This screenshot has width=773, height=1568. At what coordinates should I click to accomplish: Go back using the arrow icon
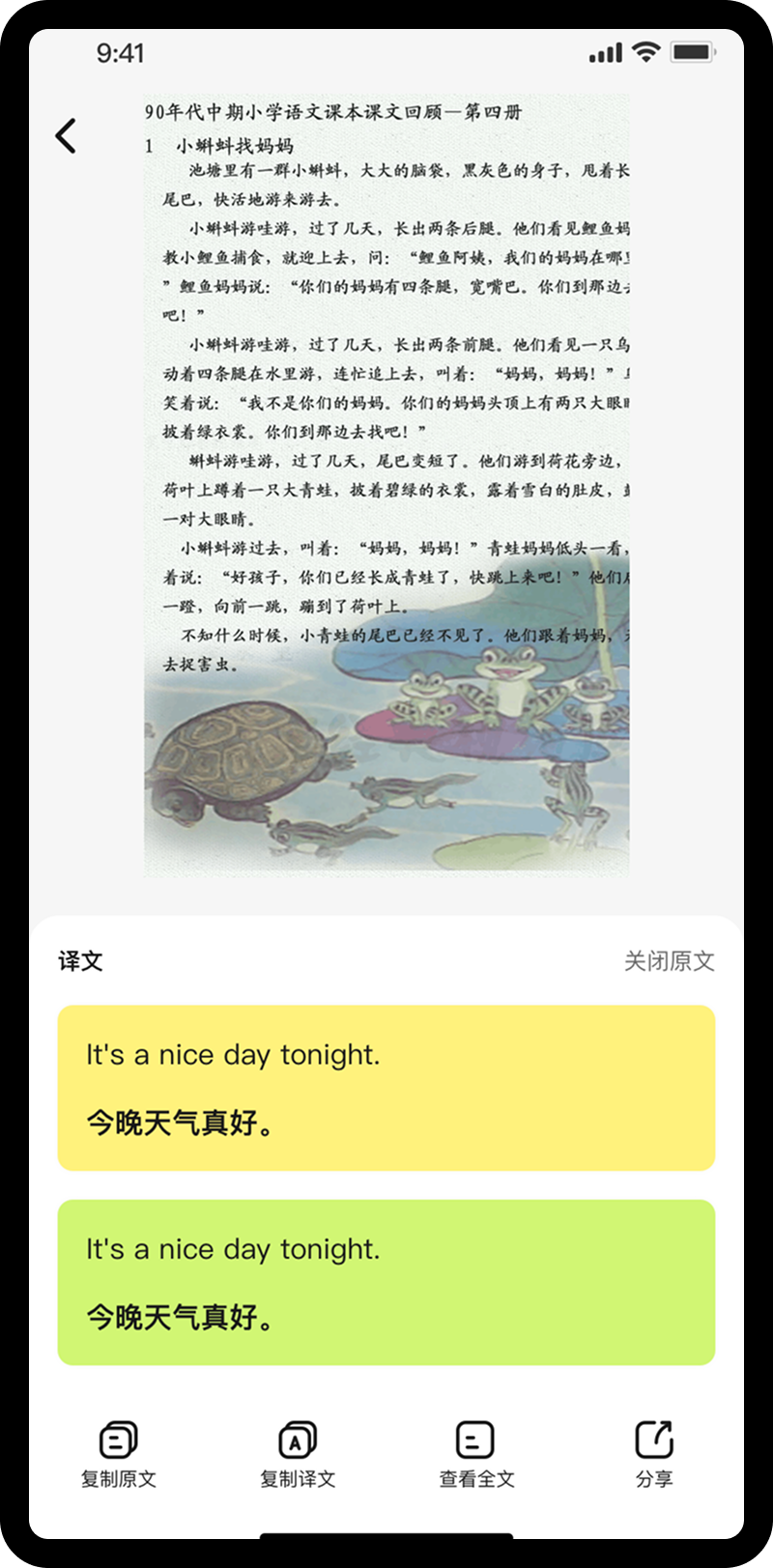click(x=66, y=135)
